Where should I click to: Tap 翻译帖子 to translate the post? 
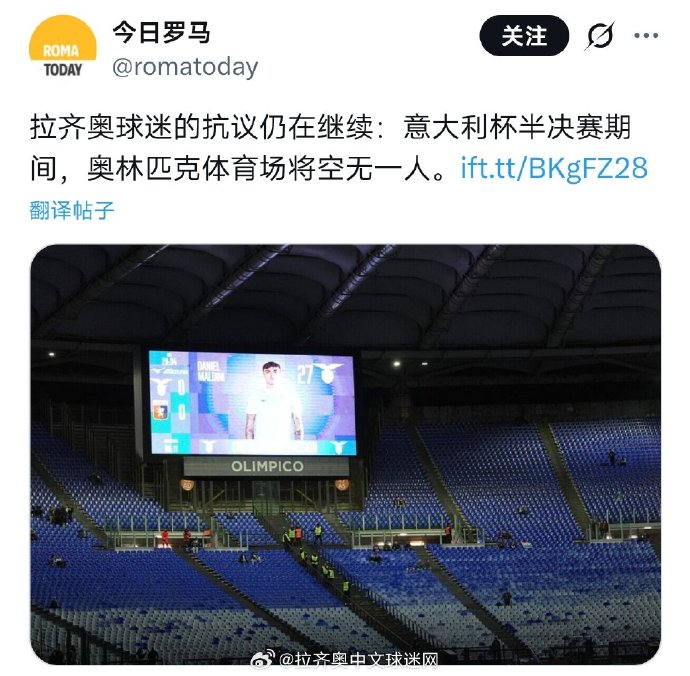pos(72,212)
